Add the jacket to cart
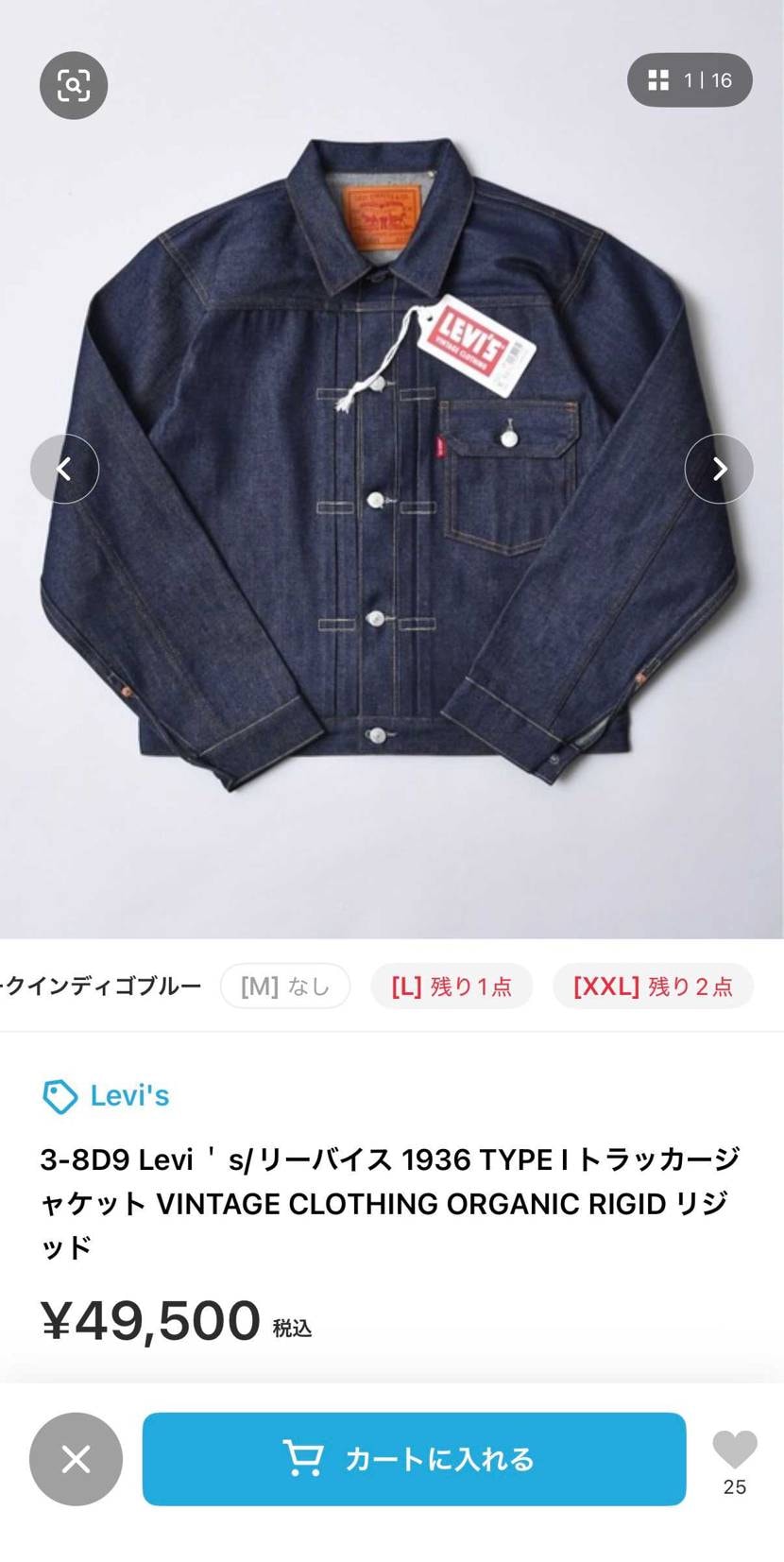This screenshot has width=784, height=1562. pyautogui.click(x=414, y=1458)
